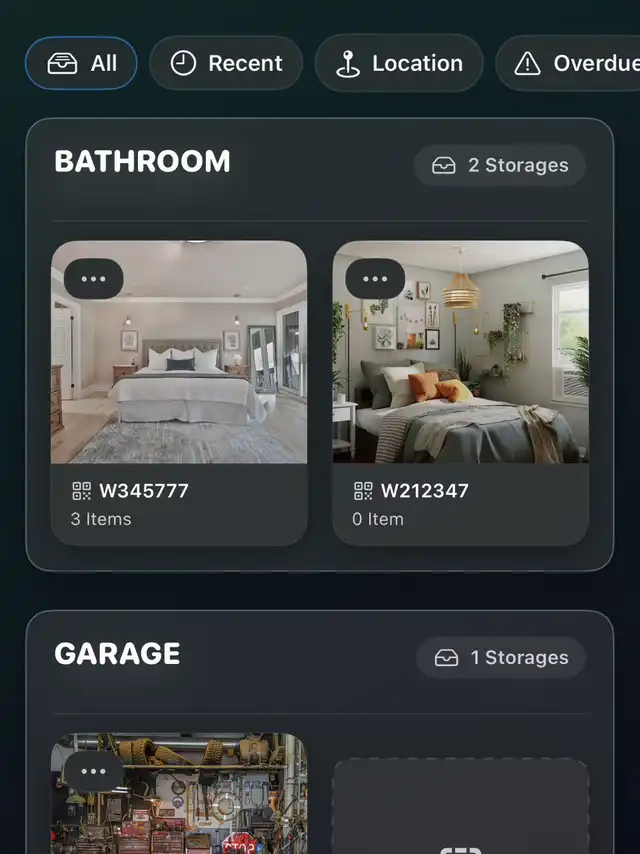Select the All filter chip

click(81, 63)
